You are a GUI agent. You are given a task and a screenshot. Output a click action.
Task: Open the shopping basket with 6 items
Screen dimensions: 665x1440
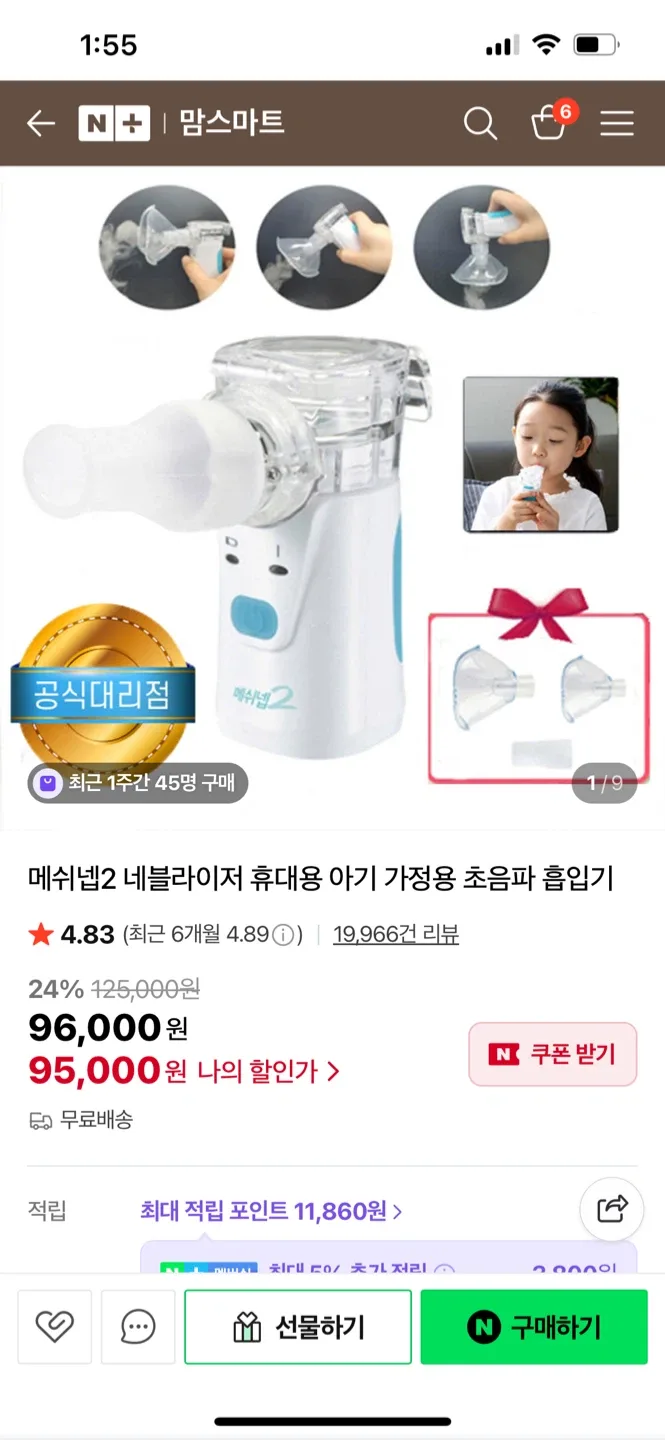click(549, 123)
